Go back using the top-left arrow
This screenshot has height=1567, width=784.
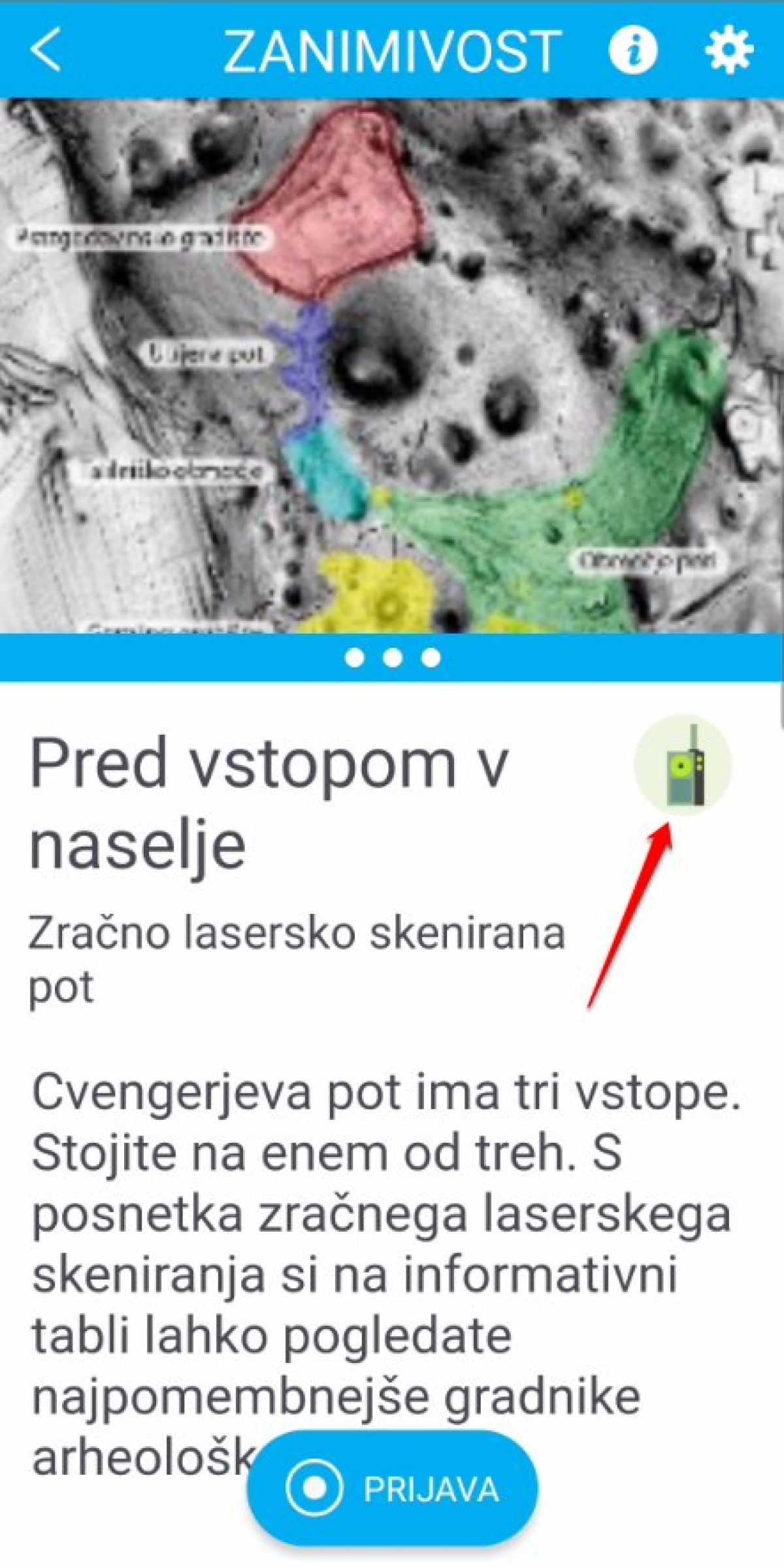tap(46, 50)
